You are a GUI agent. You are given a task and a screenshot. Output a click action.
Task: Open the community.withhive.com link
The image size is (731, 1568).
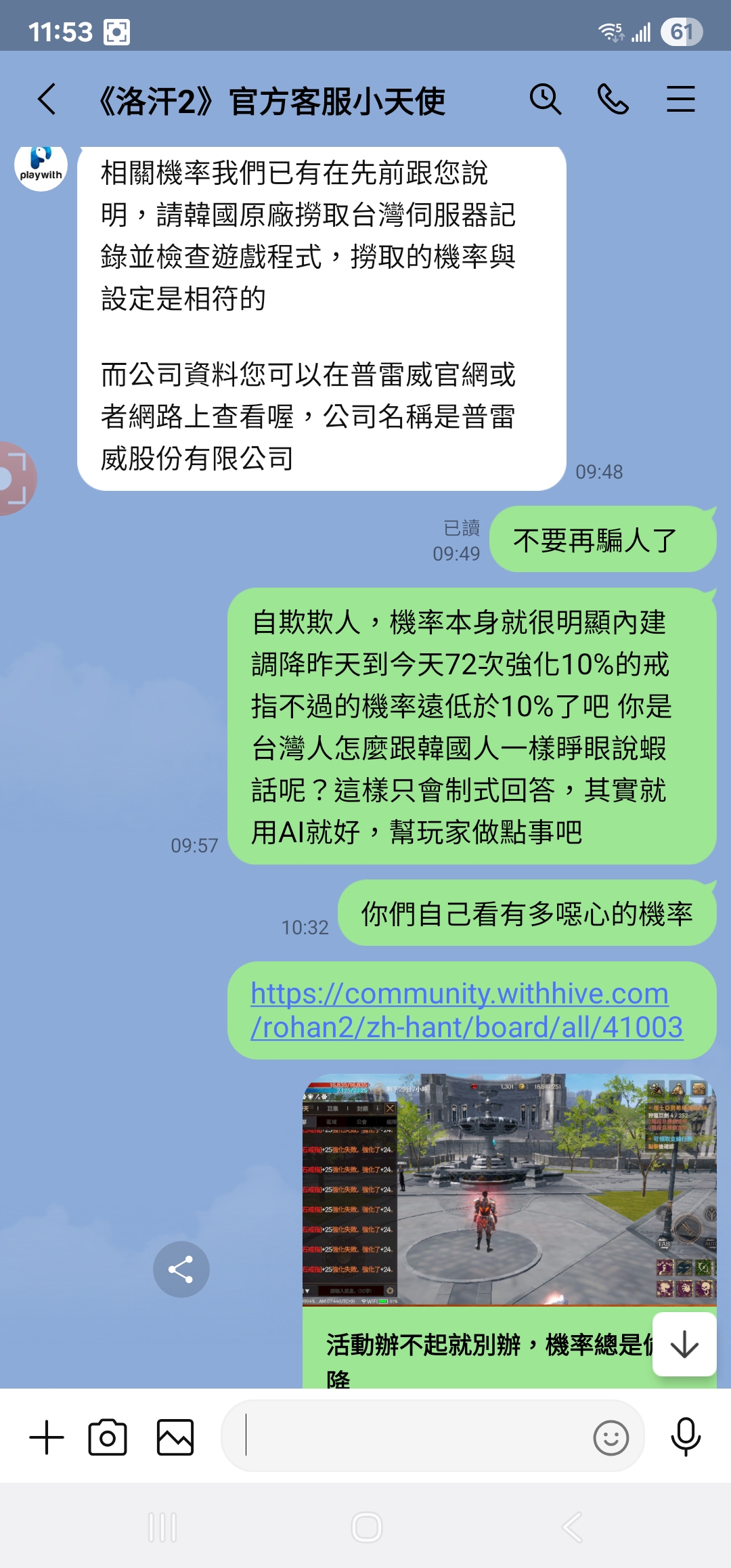[x=466, y=1010]
